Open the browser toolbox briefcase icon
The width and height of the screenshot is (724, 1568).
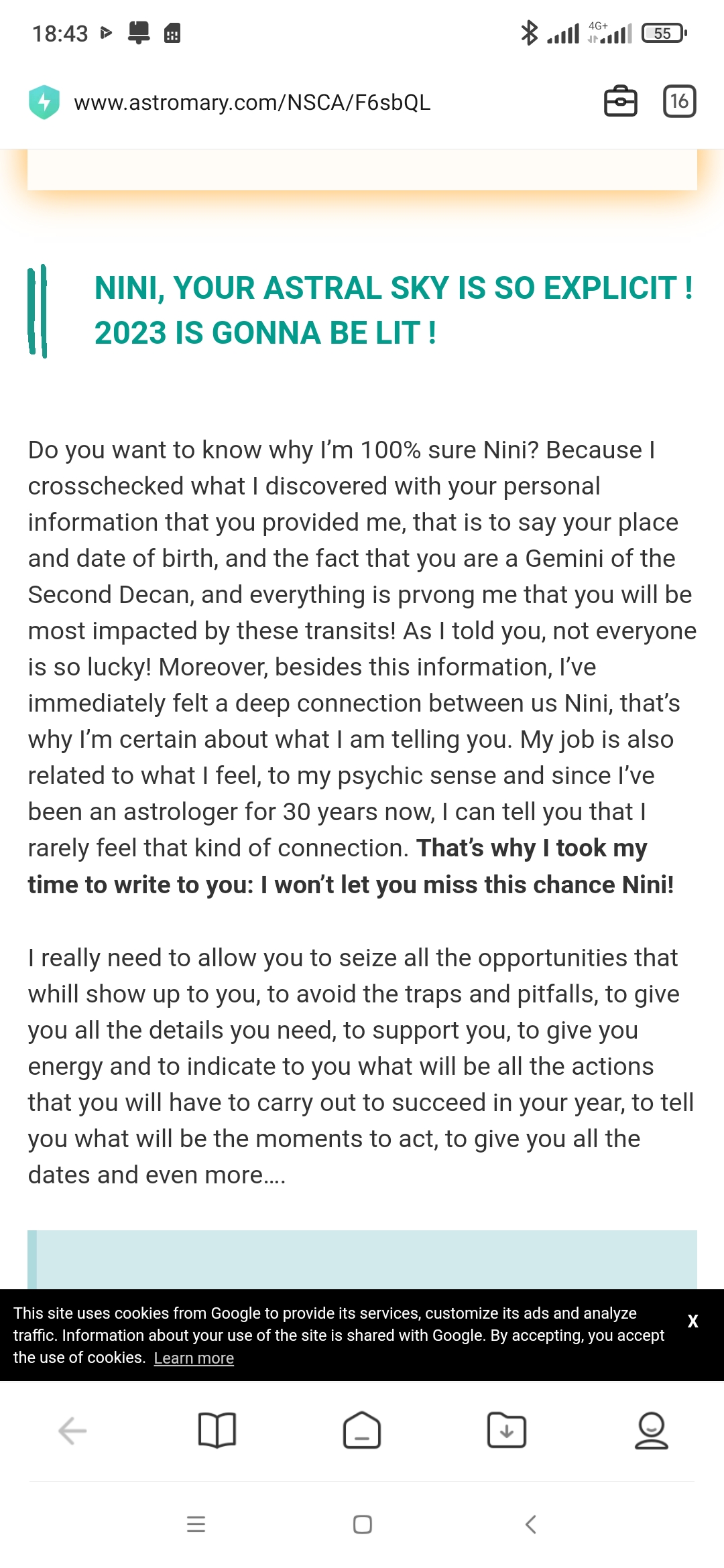620,102
